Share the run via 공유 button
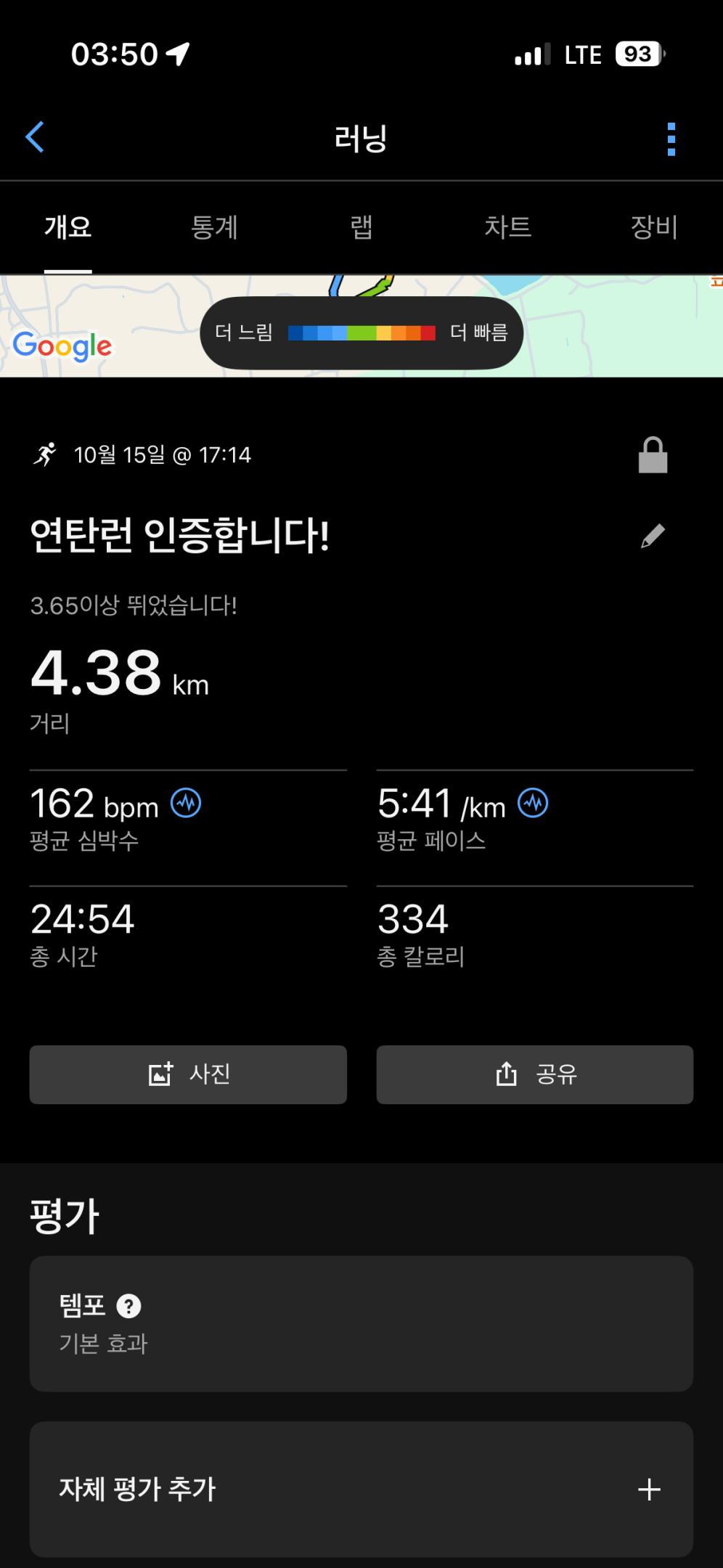The width and height of the screenshot is (723, 1568). coord(535,1074)
